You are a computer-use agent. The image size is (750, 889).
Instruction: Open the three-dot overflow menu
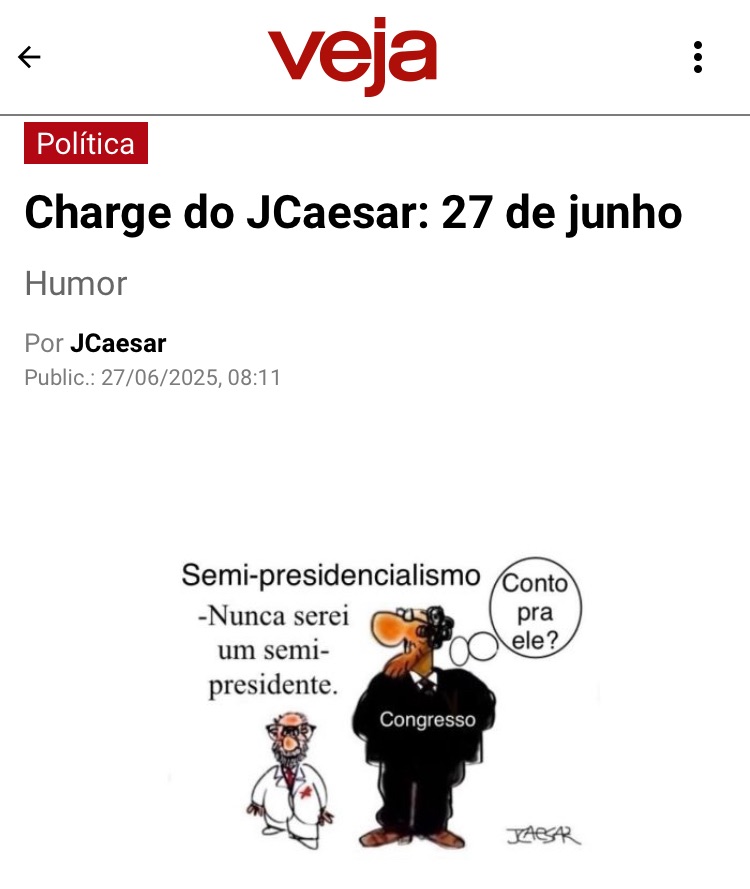[x=698, y=57]
